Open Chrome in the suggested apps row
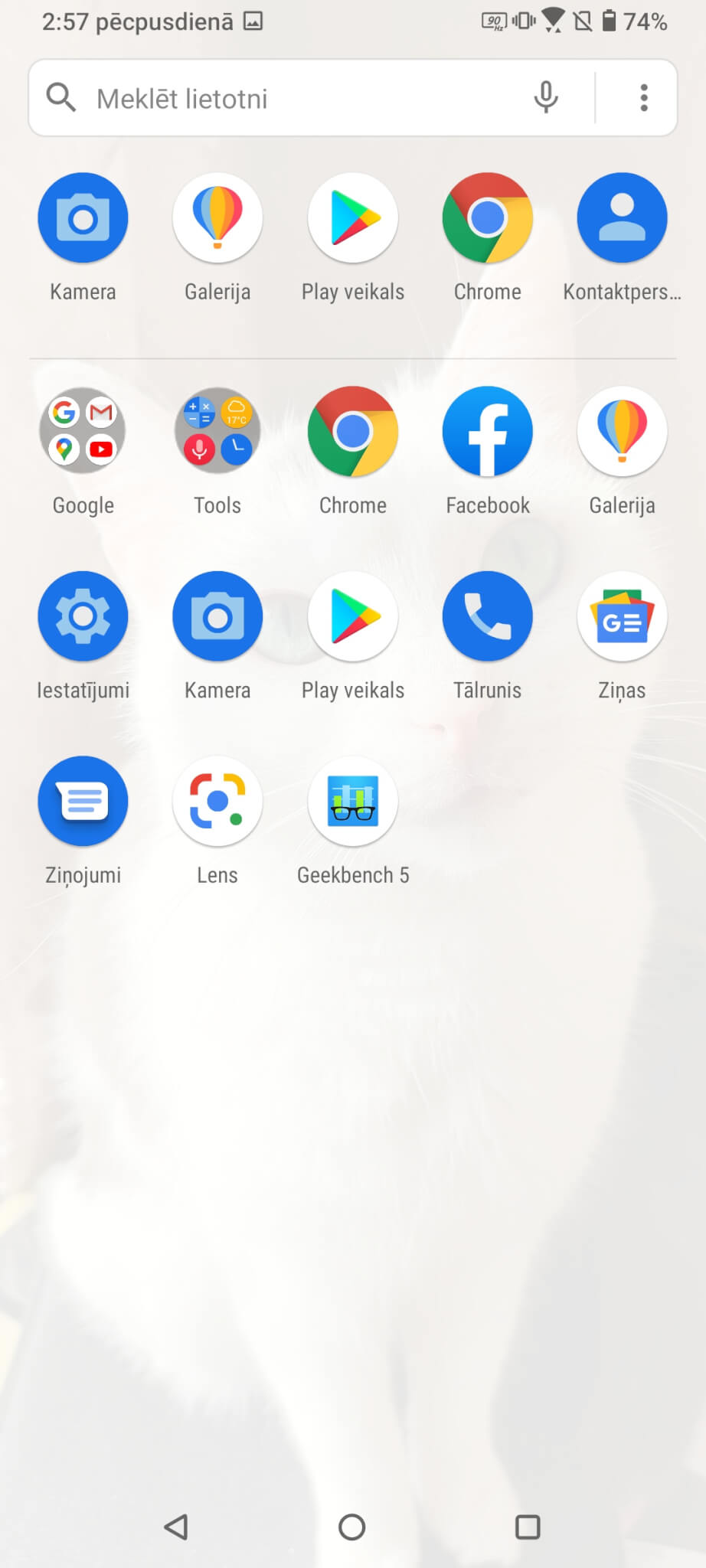The image size is (706, 1568). tap(487, 219)
